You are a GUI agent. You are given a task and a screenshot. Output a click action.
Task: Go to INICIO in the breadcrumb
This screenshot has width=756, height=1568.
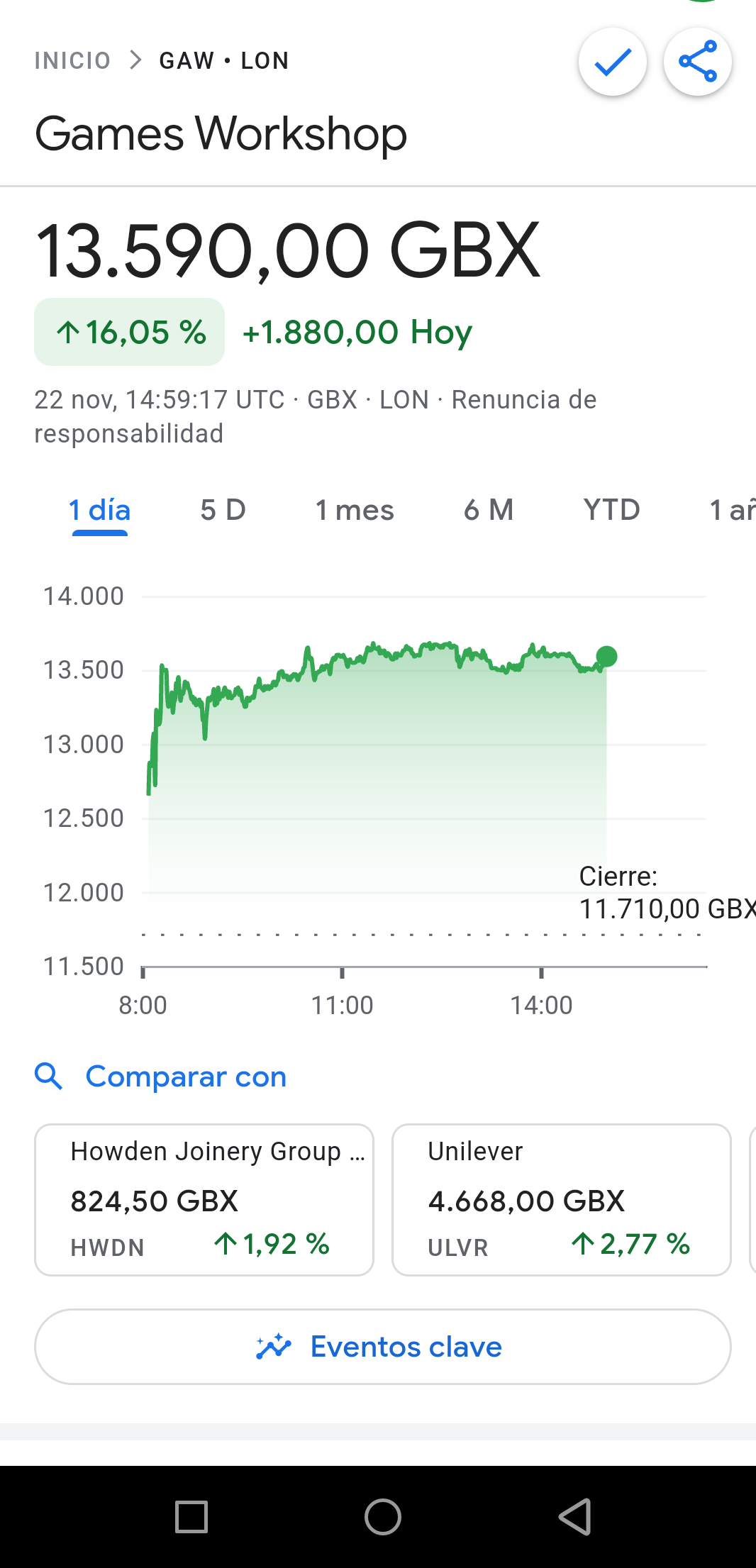72,61
